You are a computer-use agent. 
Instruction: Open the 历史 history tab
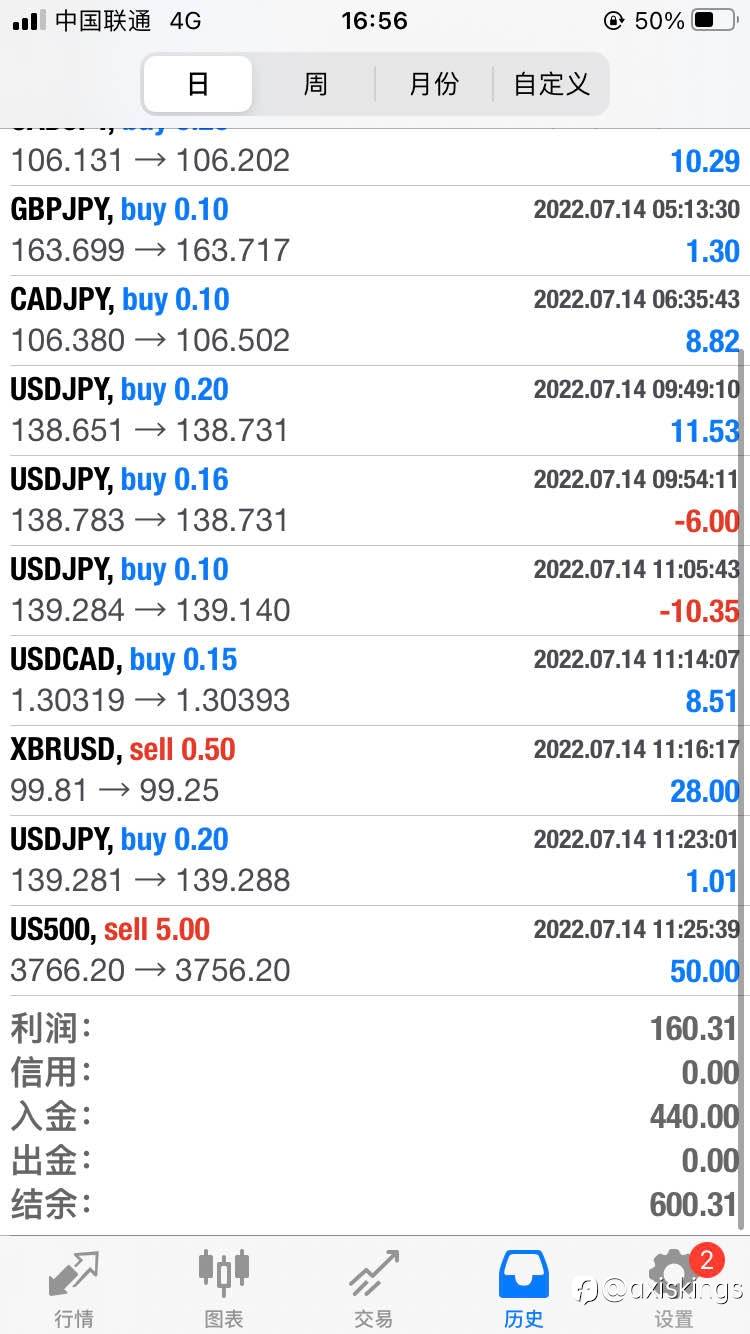[x=524, y=1288]
